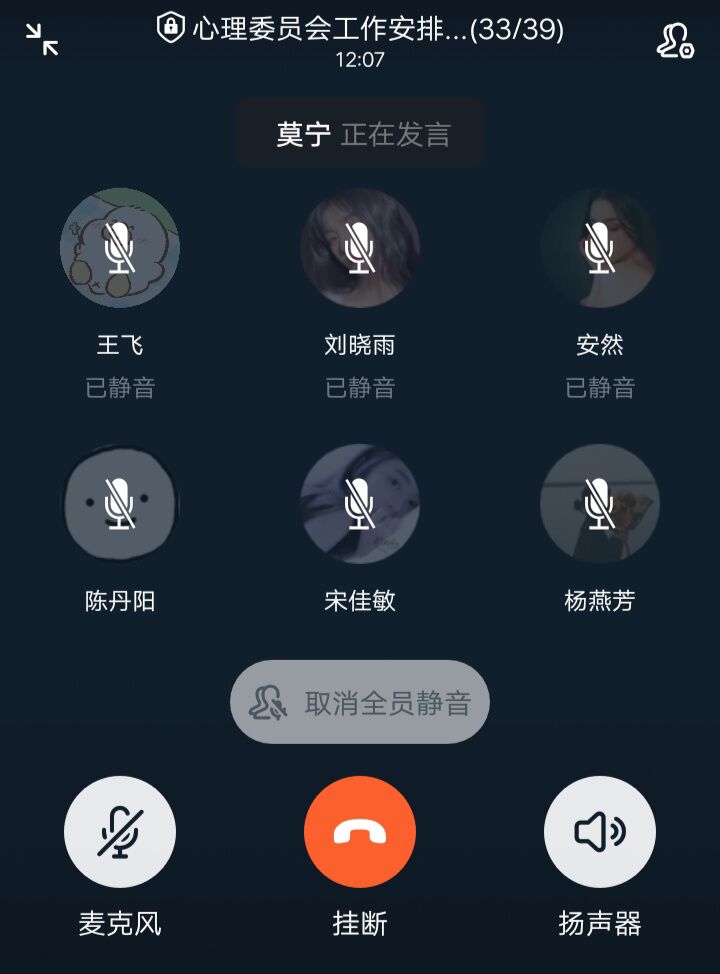The width and height of the screenshot is (720, 974).
Task: Tap 陈丹阳's participant avatar
Action: (x=120, y=504)
